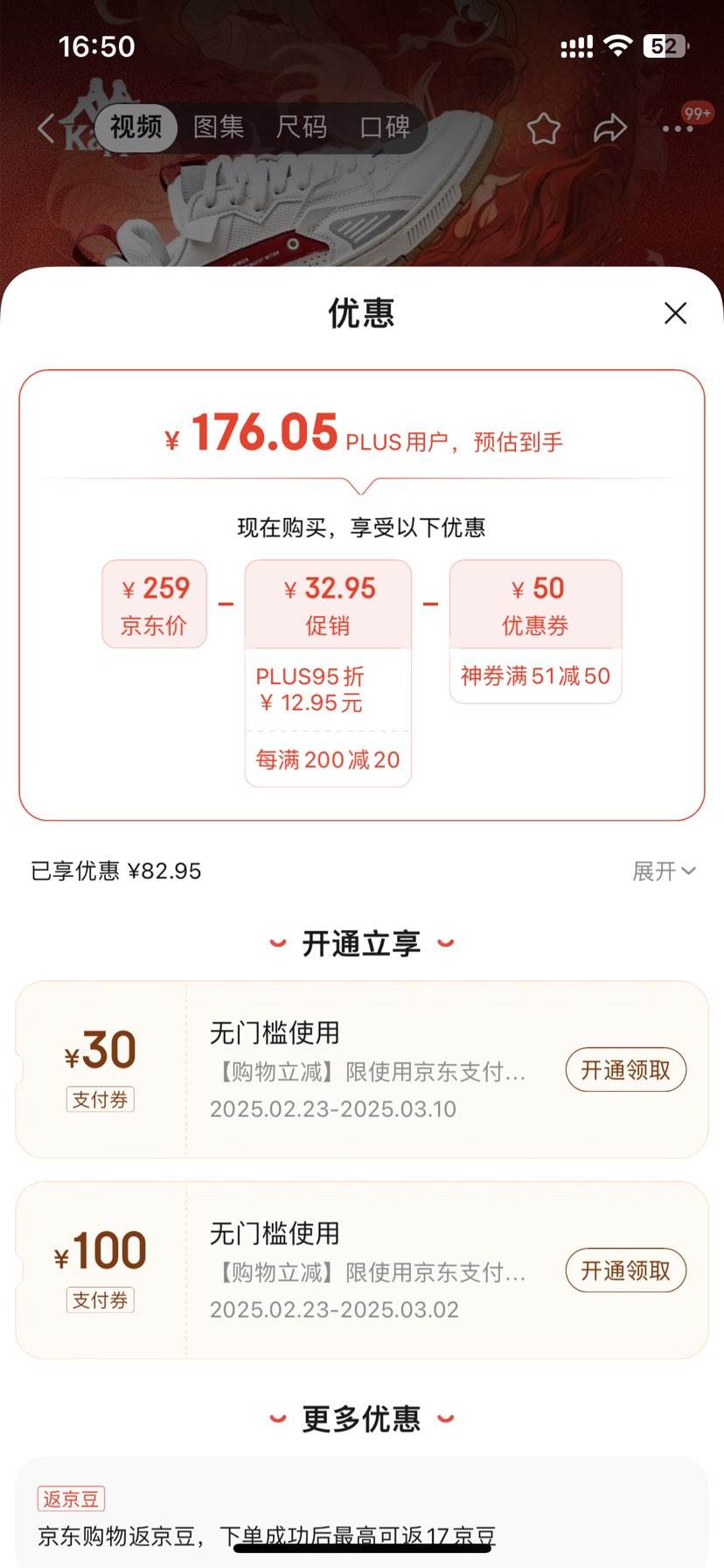Open the share icon near the top right
The image size is (724, 1568).
coord(609,129)
